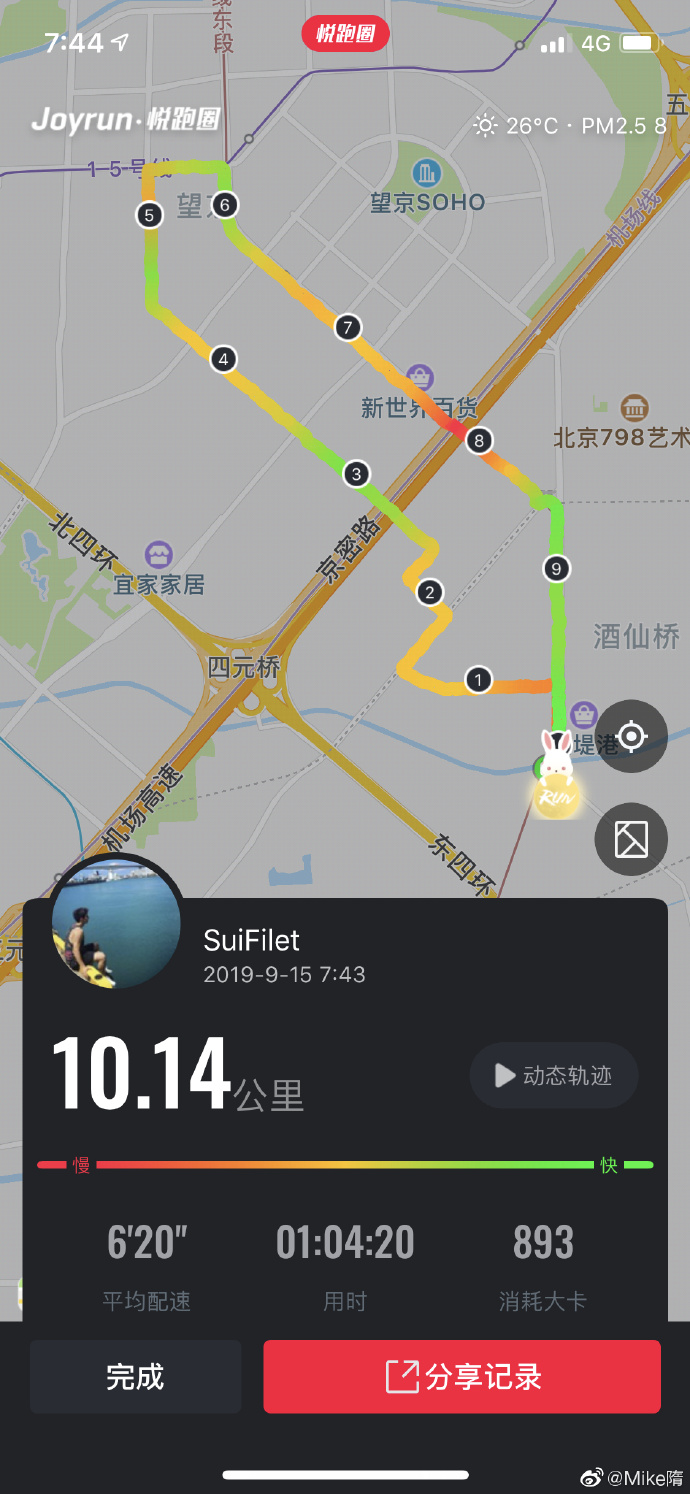Share the run via 分享记录
The height and width of the screenshot is (1494, 690).
coord(462,1377)
